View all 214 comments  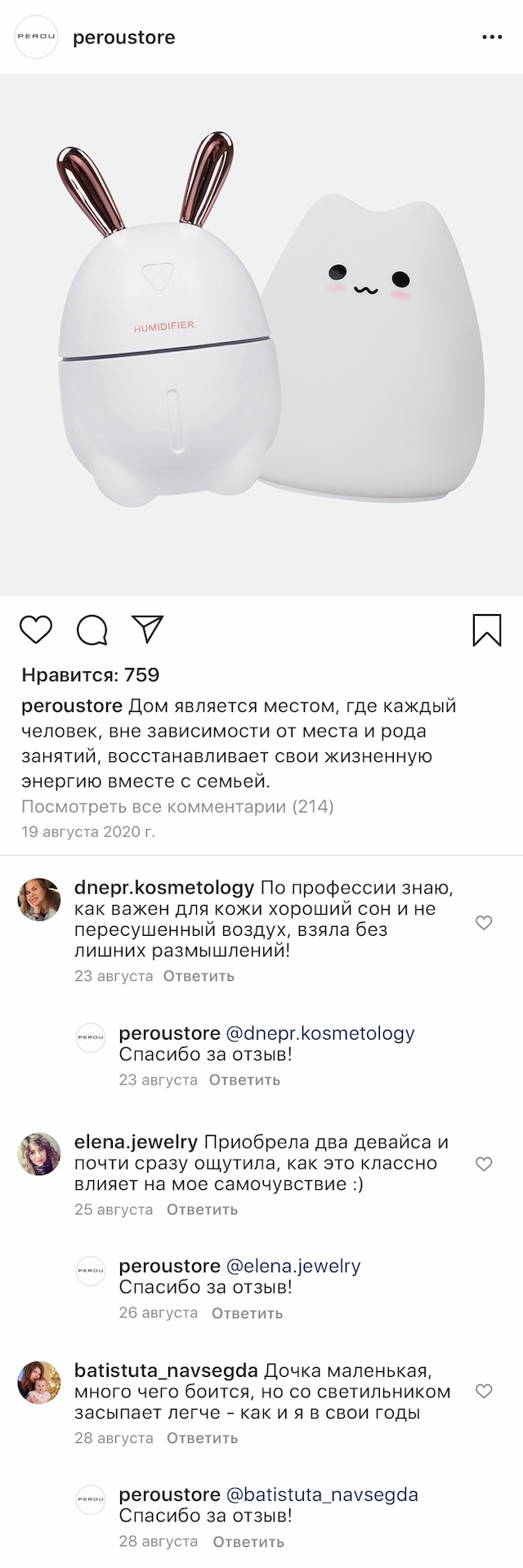pos(177,807)
